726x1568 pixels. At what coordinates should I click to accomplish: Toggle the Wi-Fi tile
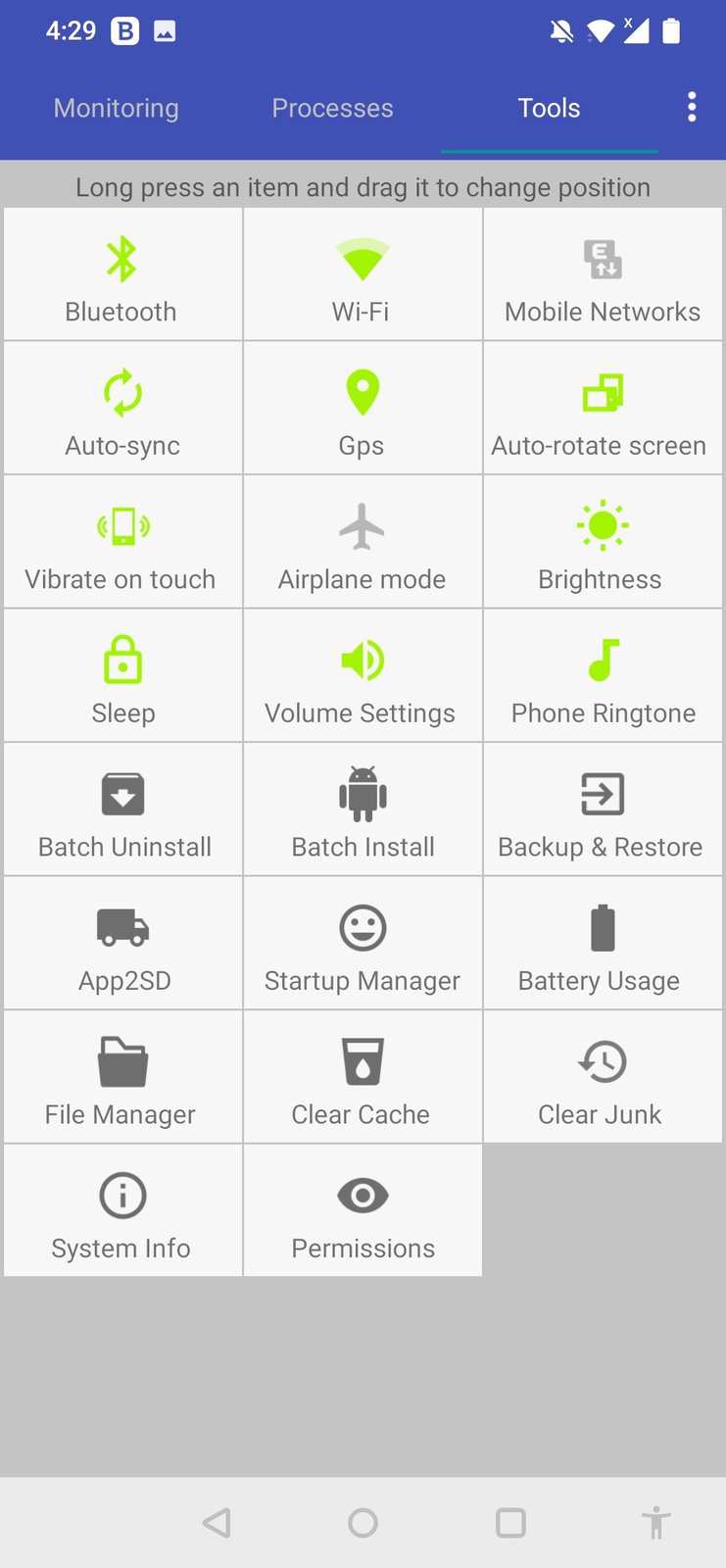(x=362, y=274)
